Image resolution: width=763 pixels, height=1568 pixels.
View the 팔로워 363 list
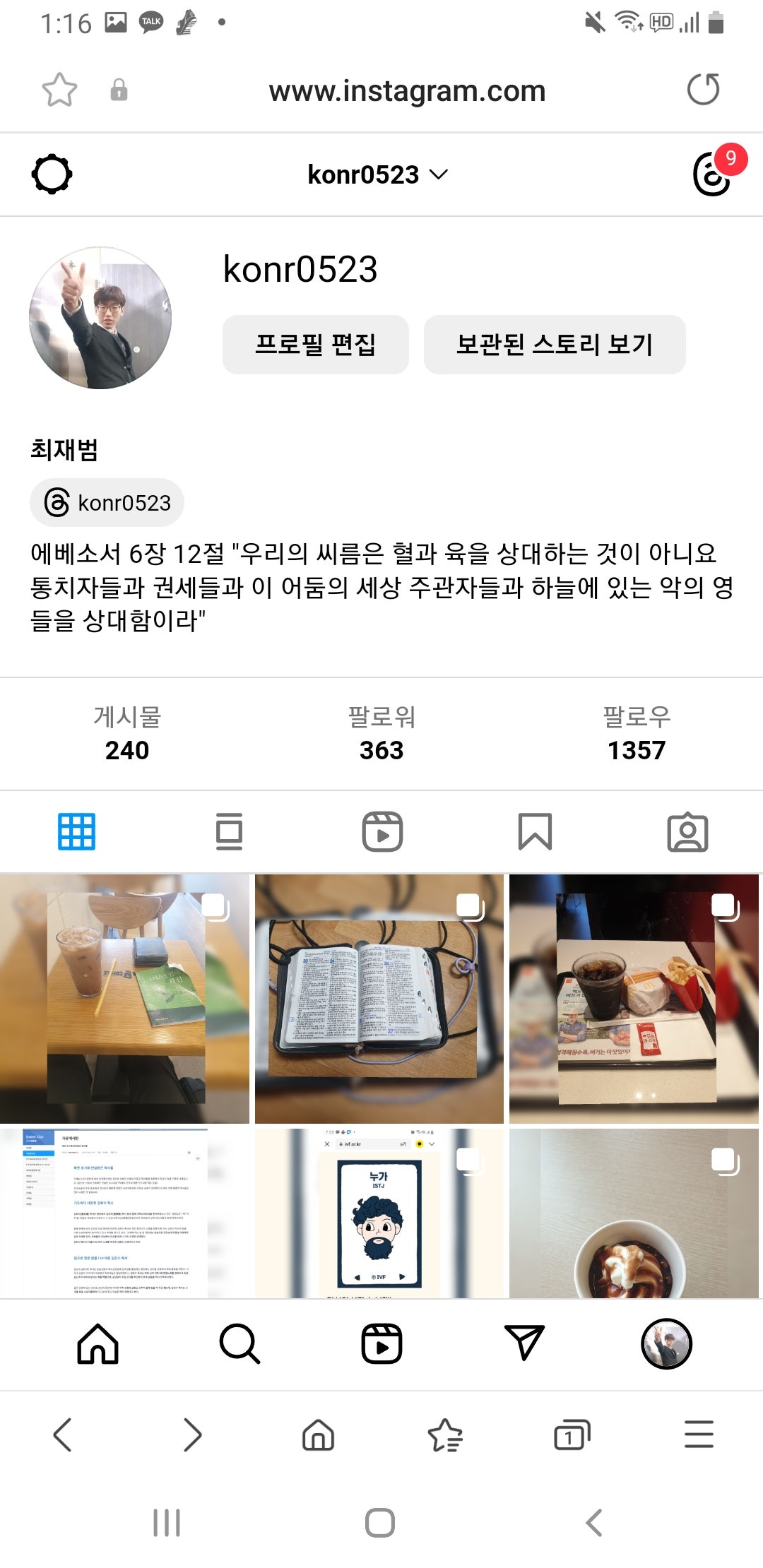[x=381, y=733]
